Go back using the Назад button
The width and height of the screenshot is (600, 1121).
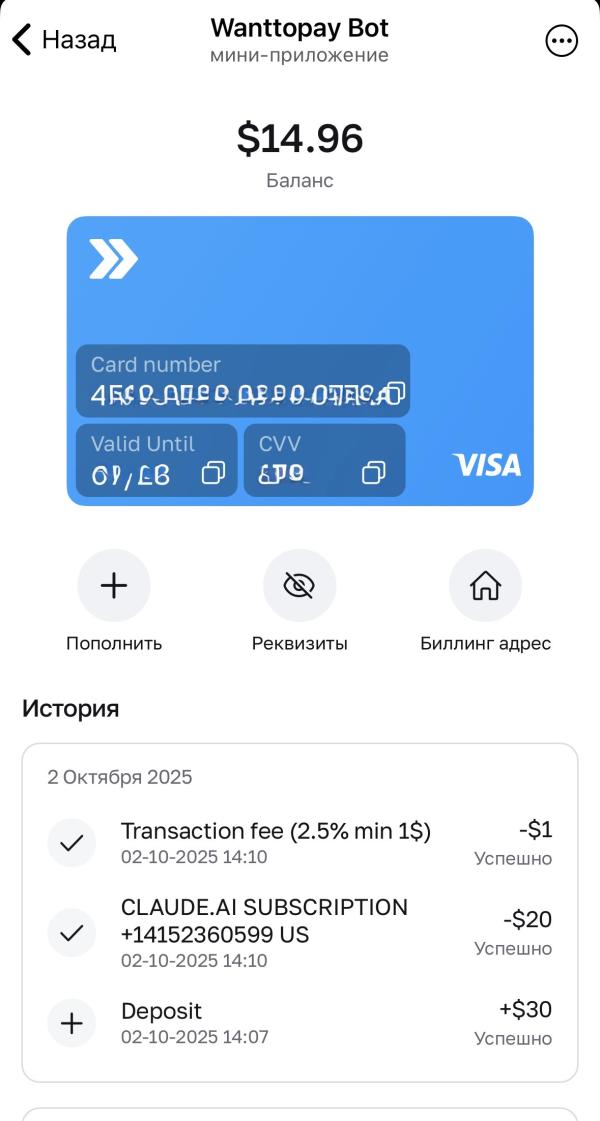click(x=64, y=40)
